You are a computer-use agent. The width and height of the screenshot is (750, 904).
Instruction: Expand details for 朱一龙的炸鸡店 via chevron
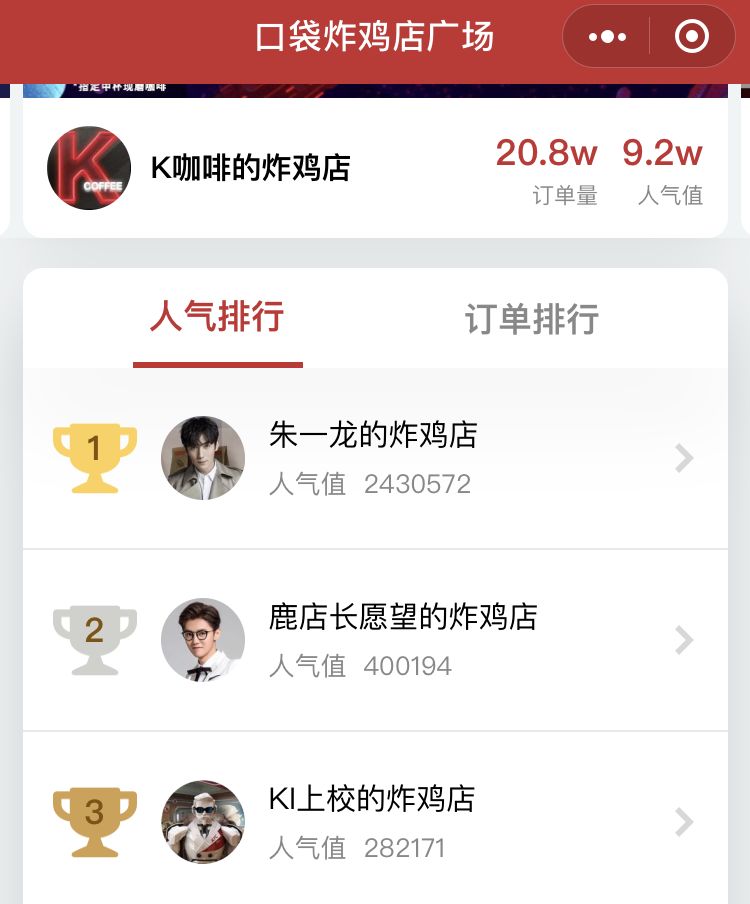[x=684, y=457]
